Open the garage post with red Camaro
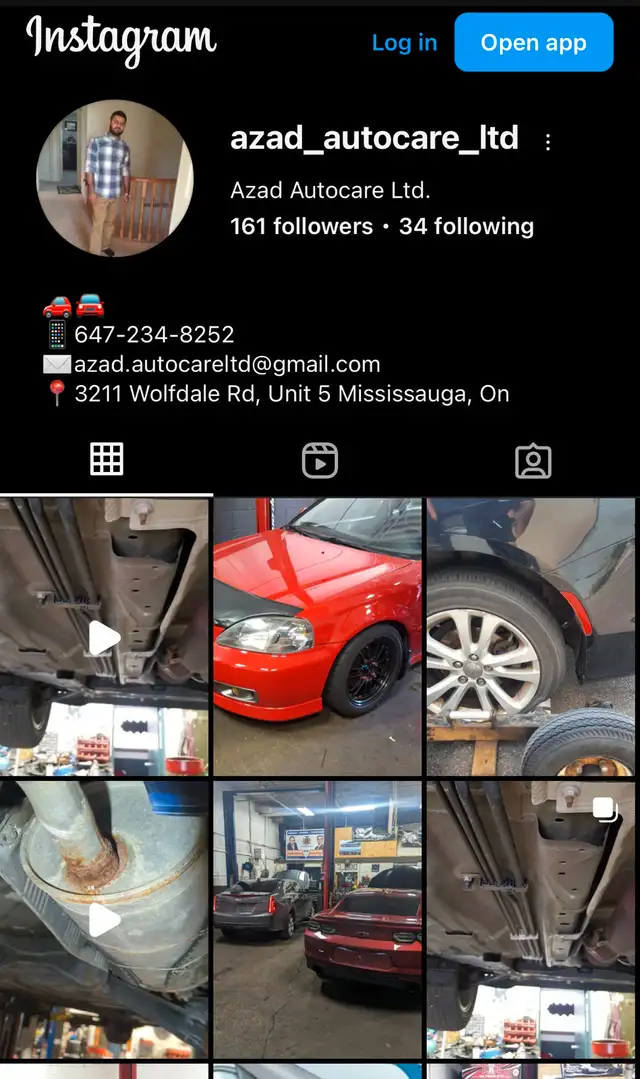The height and width of the screenshot is (1079, 640). click(x=317, y=919)
